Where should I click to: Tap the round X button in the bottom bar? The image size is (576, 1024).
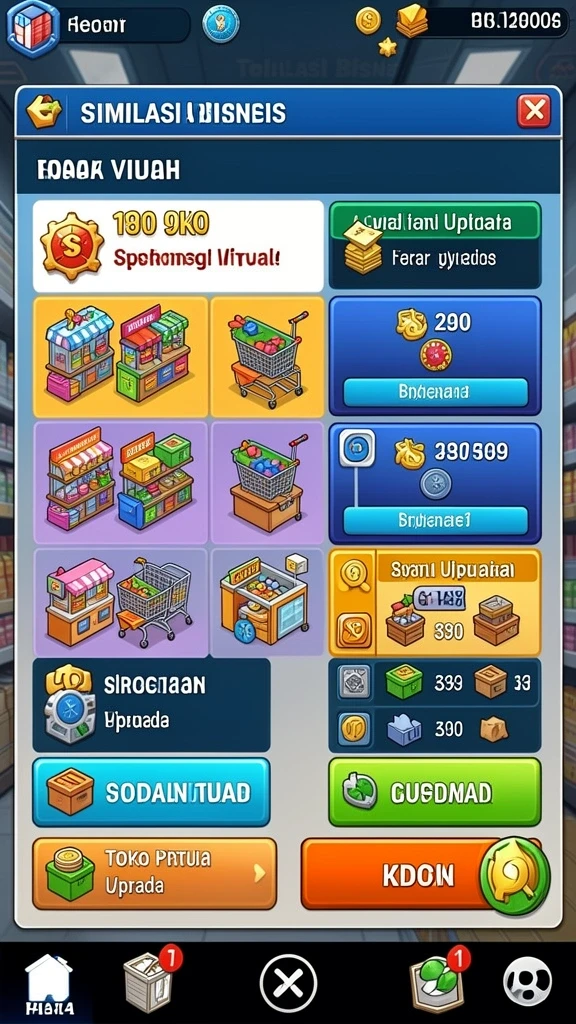288,983
